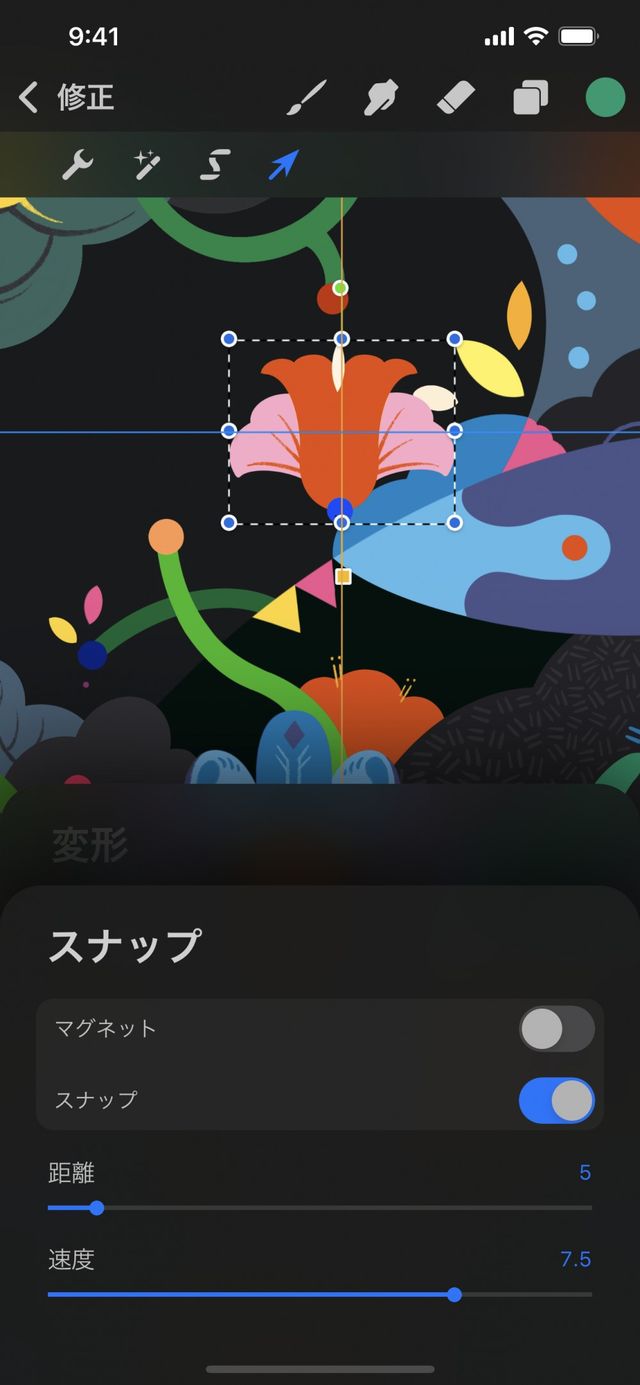The width and height of the screenshot is (640, 1385).
Task: Tap the yellow square handle below the selection
Action: pos(343,577)
